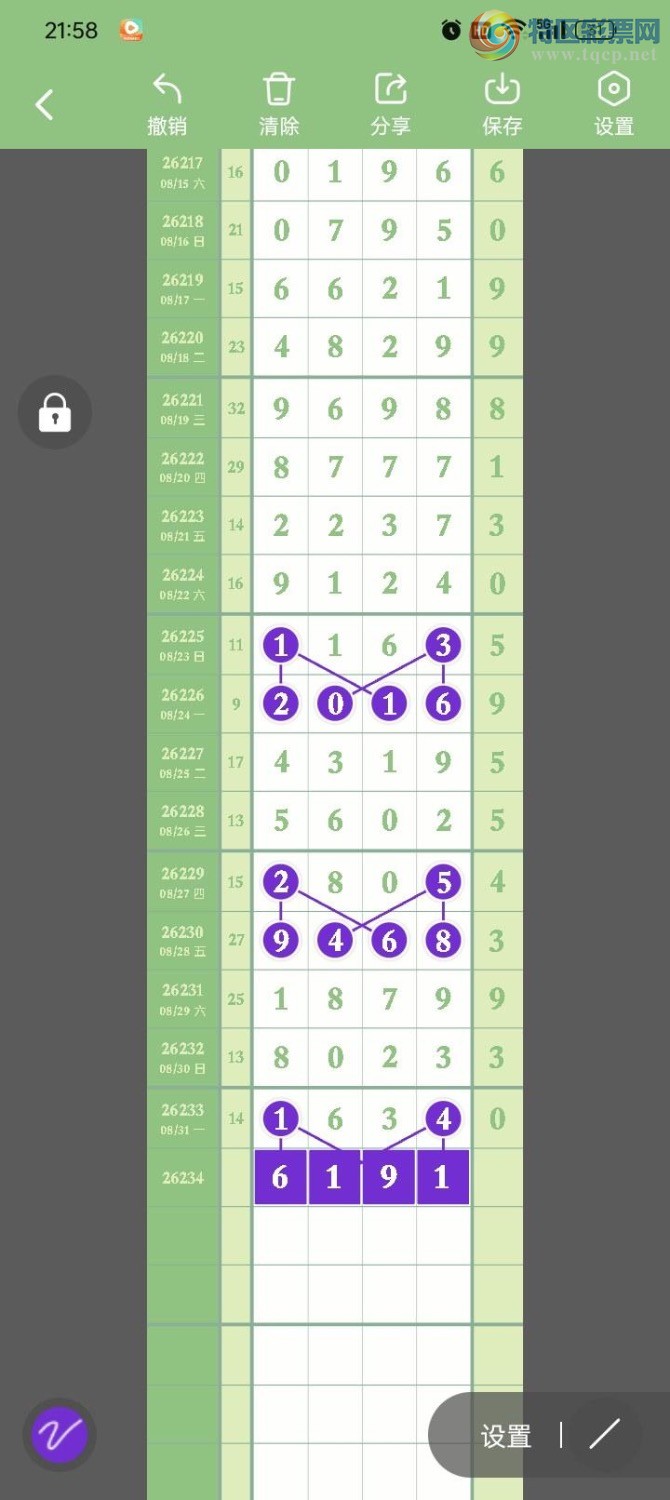Select the line drawing tool at bottom right

pyautogui.click(x=604, y=1435)
